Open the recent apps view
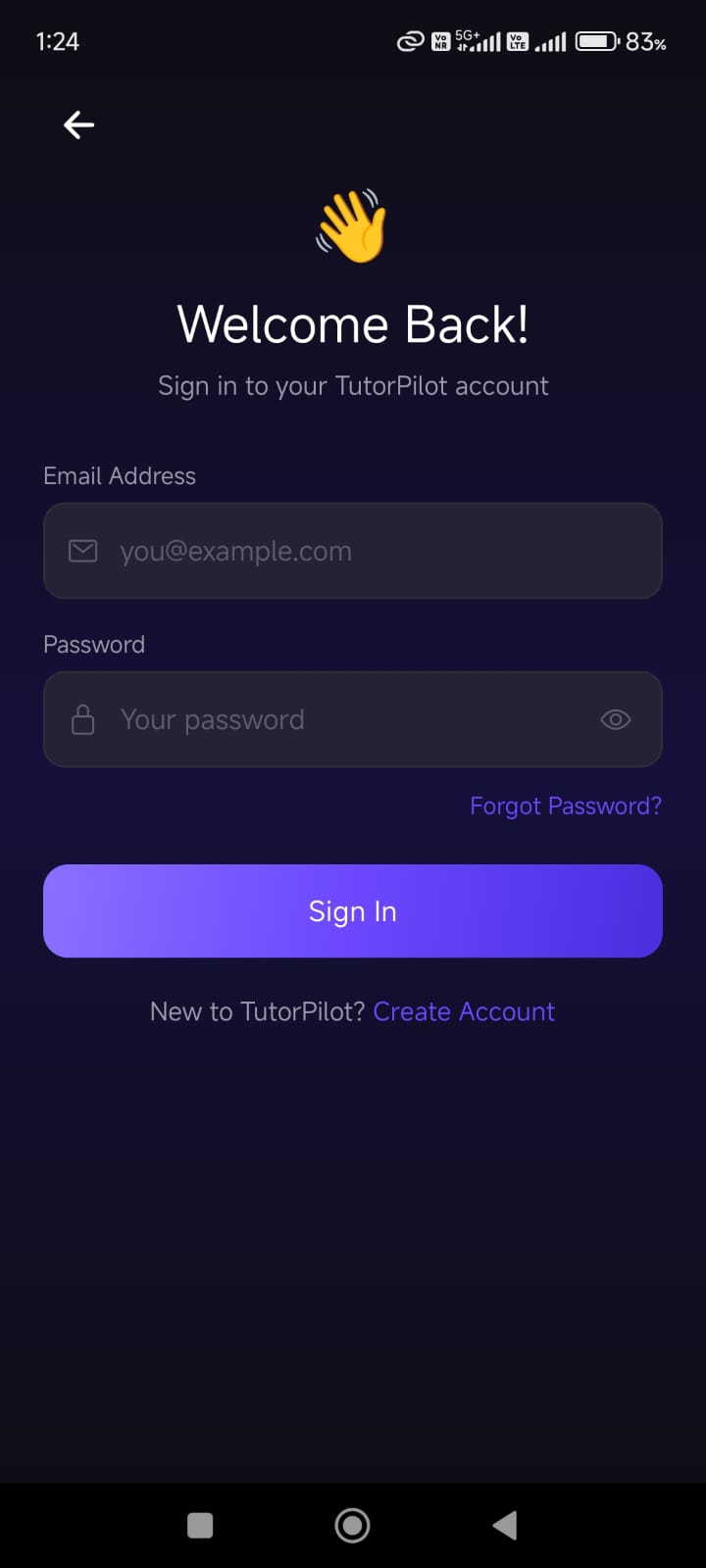This screenshot has height=1568, width=706. [x=200, y=1525]
